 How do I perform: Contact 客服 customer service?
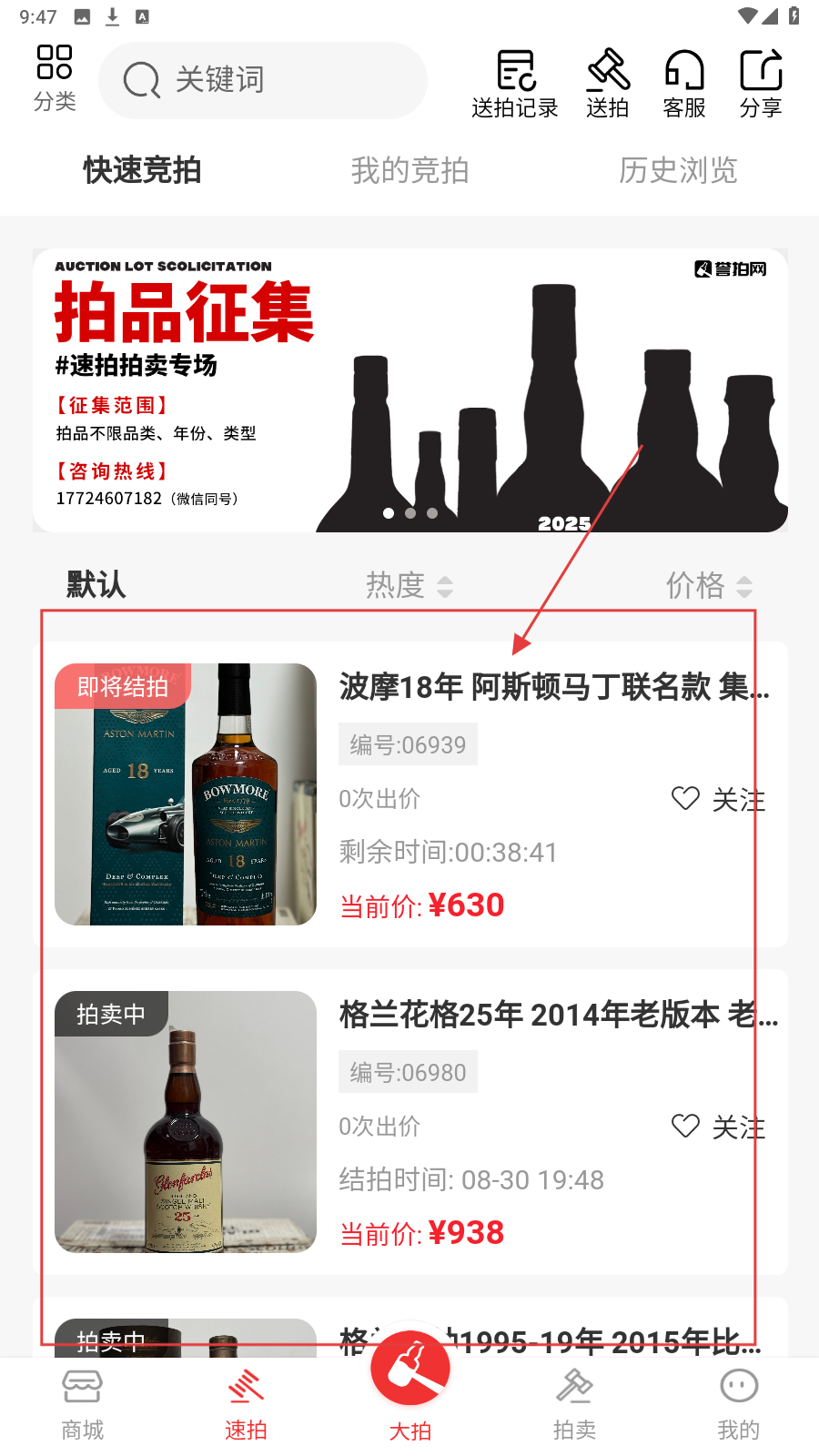tap(684, 84)
